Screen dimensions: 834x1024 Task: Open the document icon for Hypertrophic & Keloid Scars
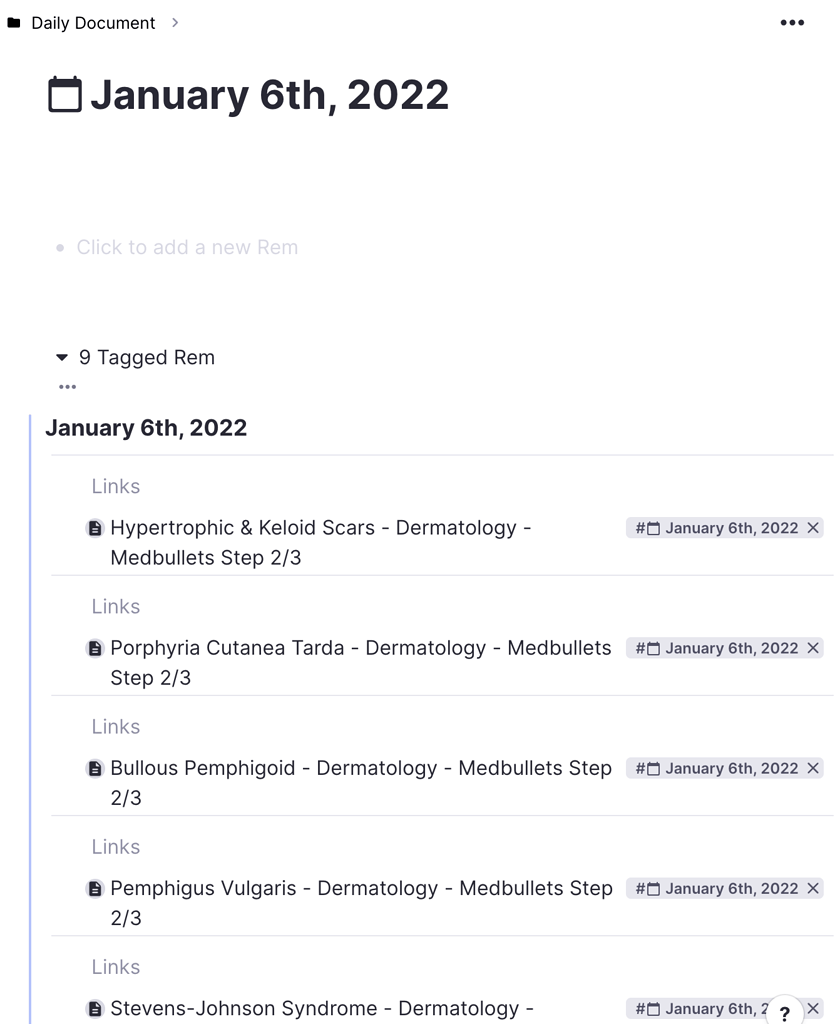pyautogui.click(x=95, y=528)
